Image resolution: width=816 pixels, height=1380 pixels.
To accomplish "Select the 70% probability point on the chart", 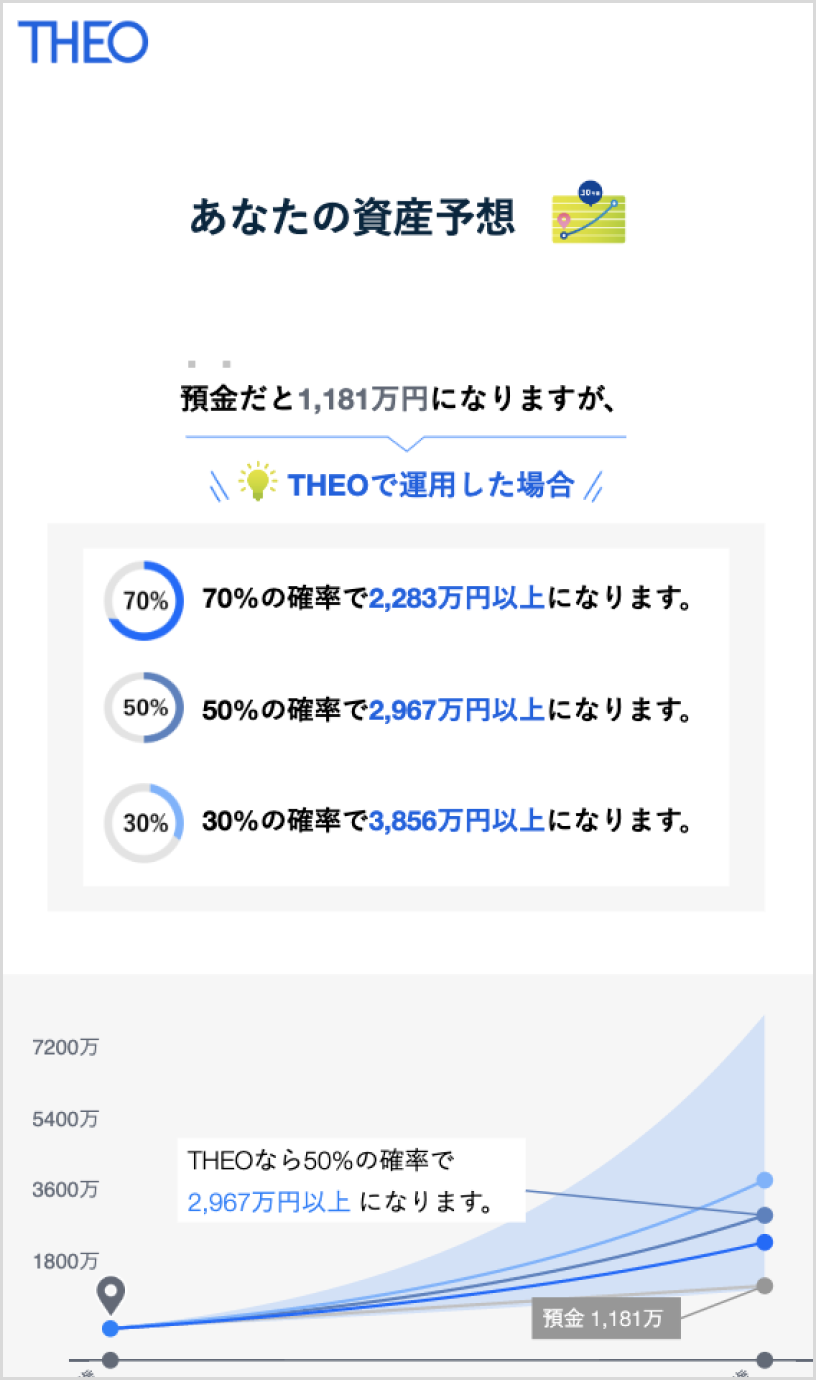I will (765, 1242).
